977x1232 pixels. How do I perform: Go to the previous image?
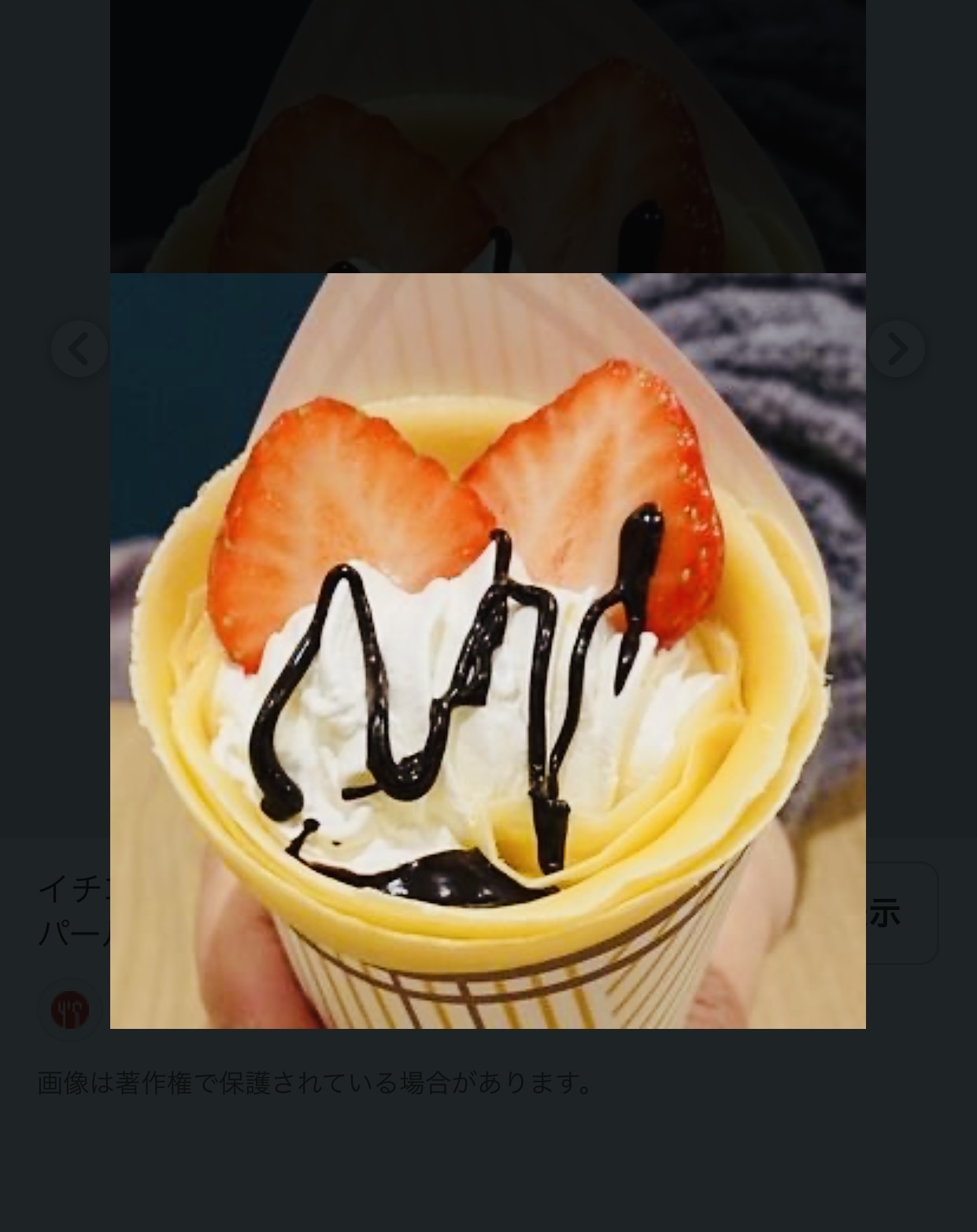80,349
